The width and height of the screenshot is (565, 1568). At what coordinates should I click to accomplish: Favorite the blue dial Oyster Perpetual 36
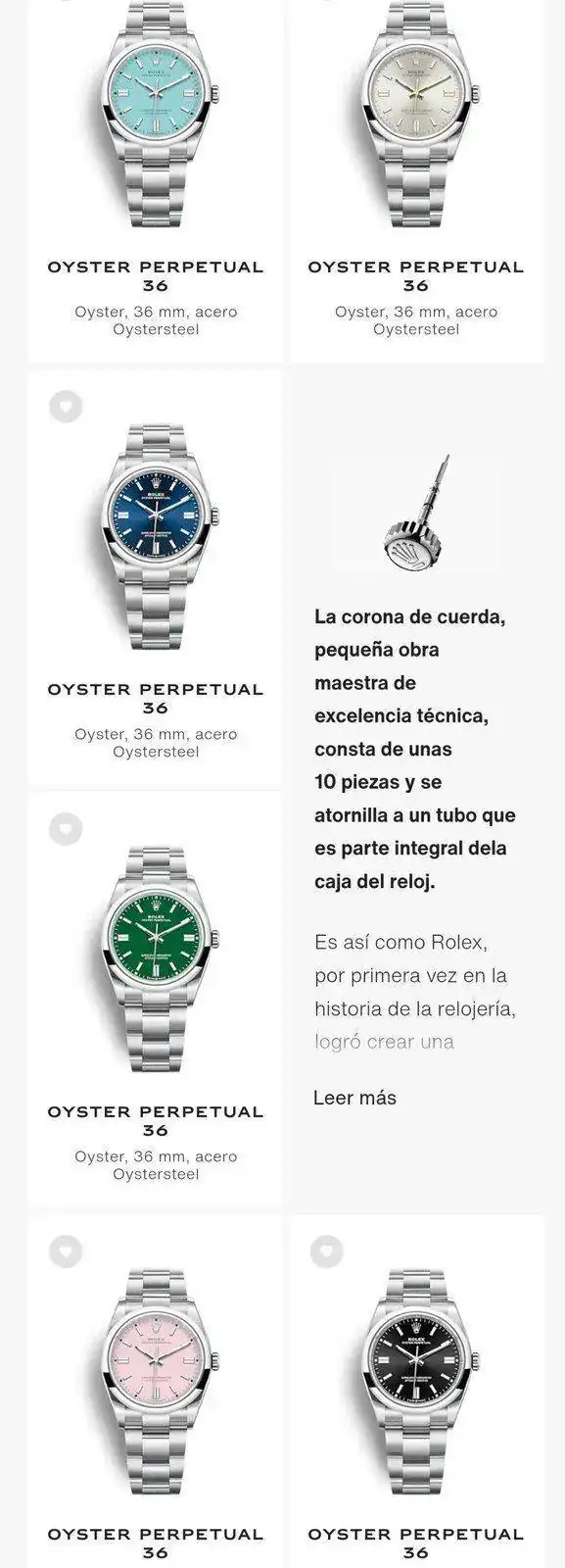coord(66,406)
